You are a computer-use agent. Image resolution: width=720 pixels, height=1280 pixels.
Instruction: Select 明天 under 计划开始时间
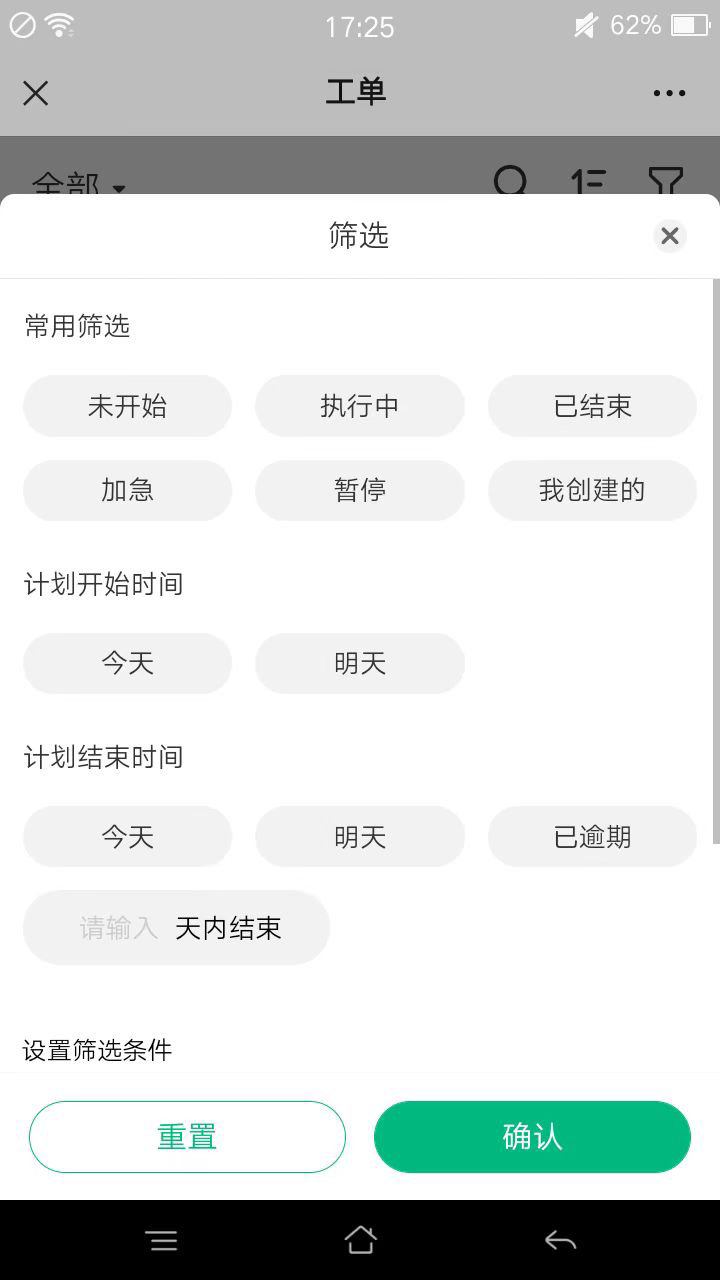click(x=360, y=663)
